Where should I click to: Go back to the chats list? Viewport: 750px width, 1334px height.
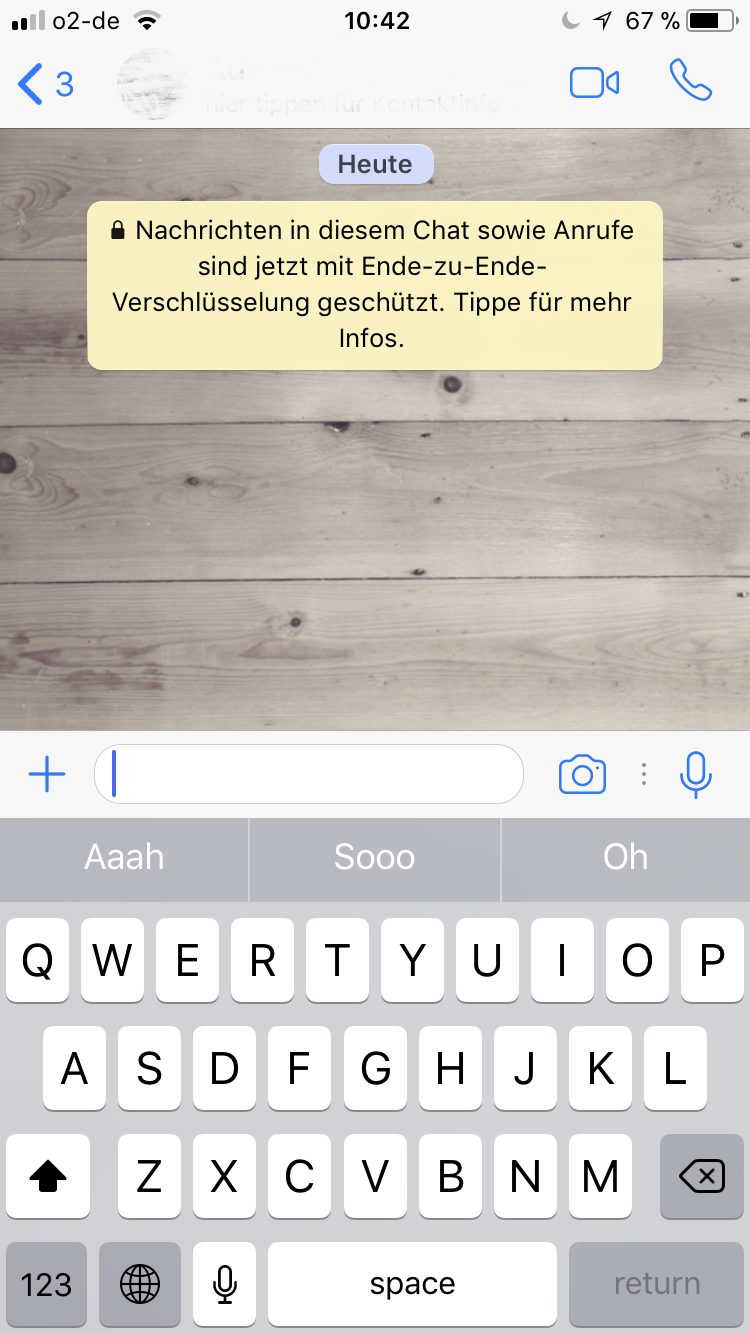tap(45, 84)
